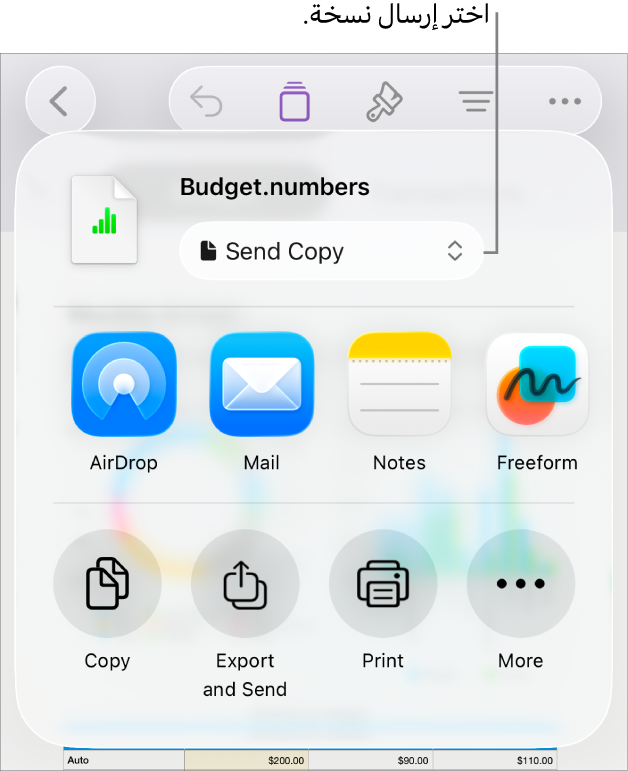Share the spreadsheet via AirDrop

click(124, 384)
